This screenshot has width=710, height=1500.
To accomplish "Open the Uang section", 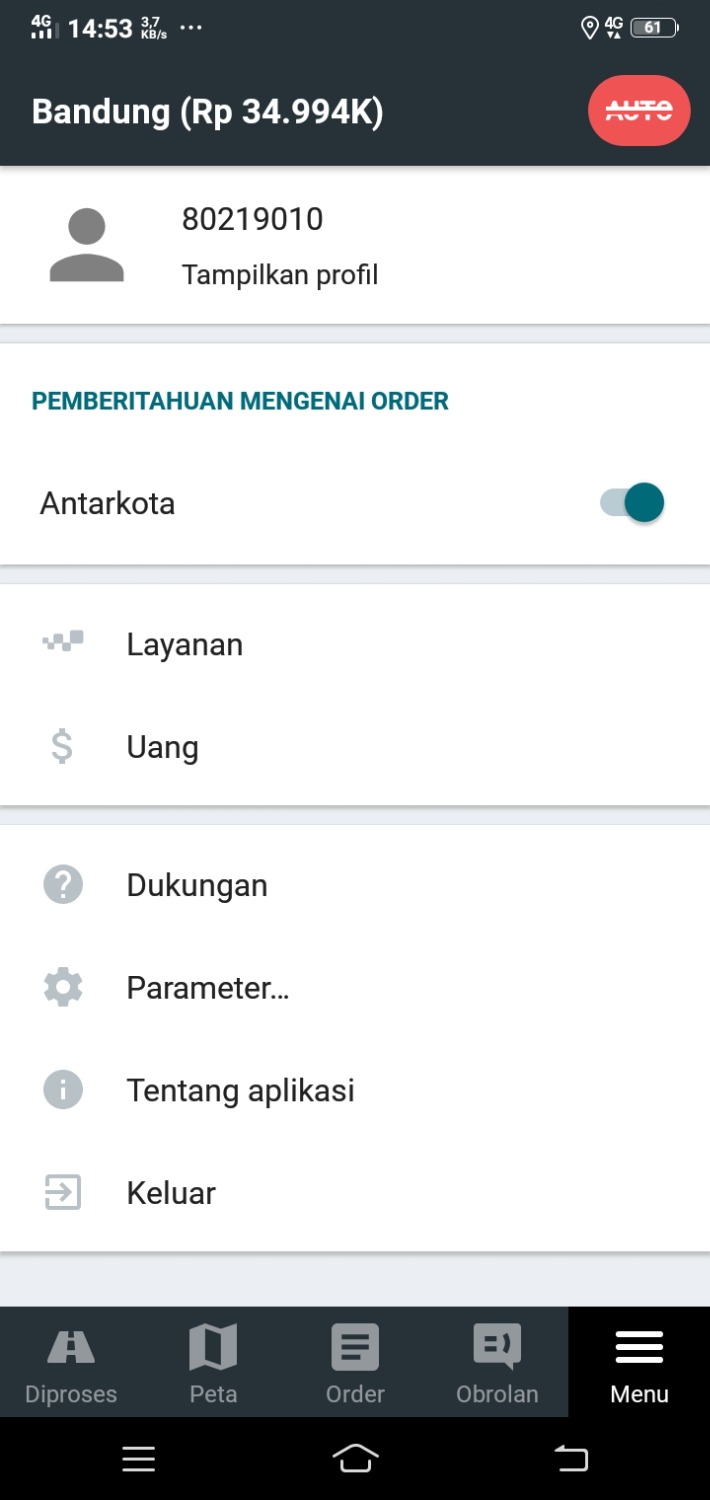I will 163,748.
